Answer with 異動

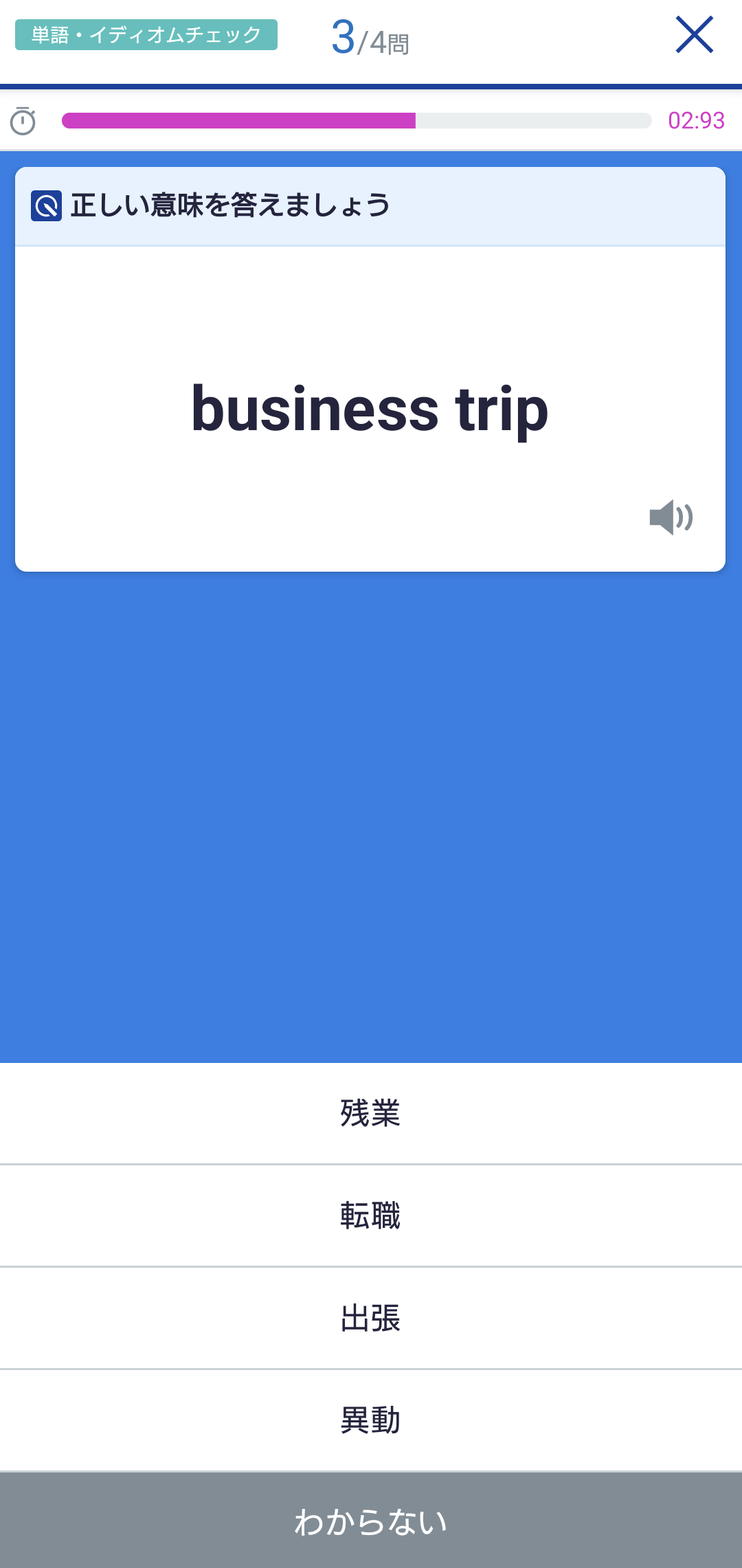(x=371, y=1420)
